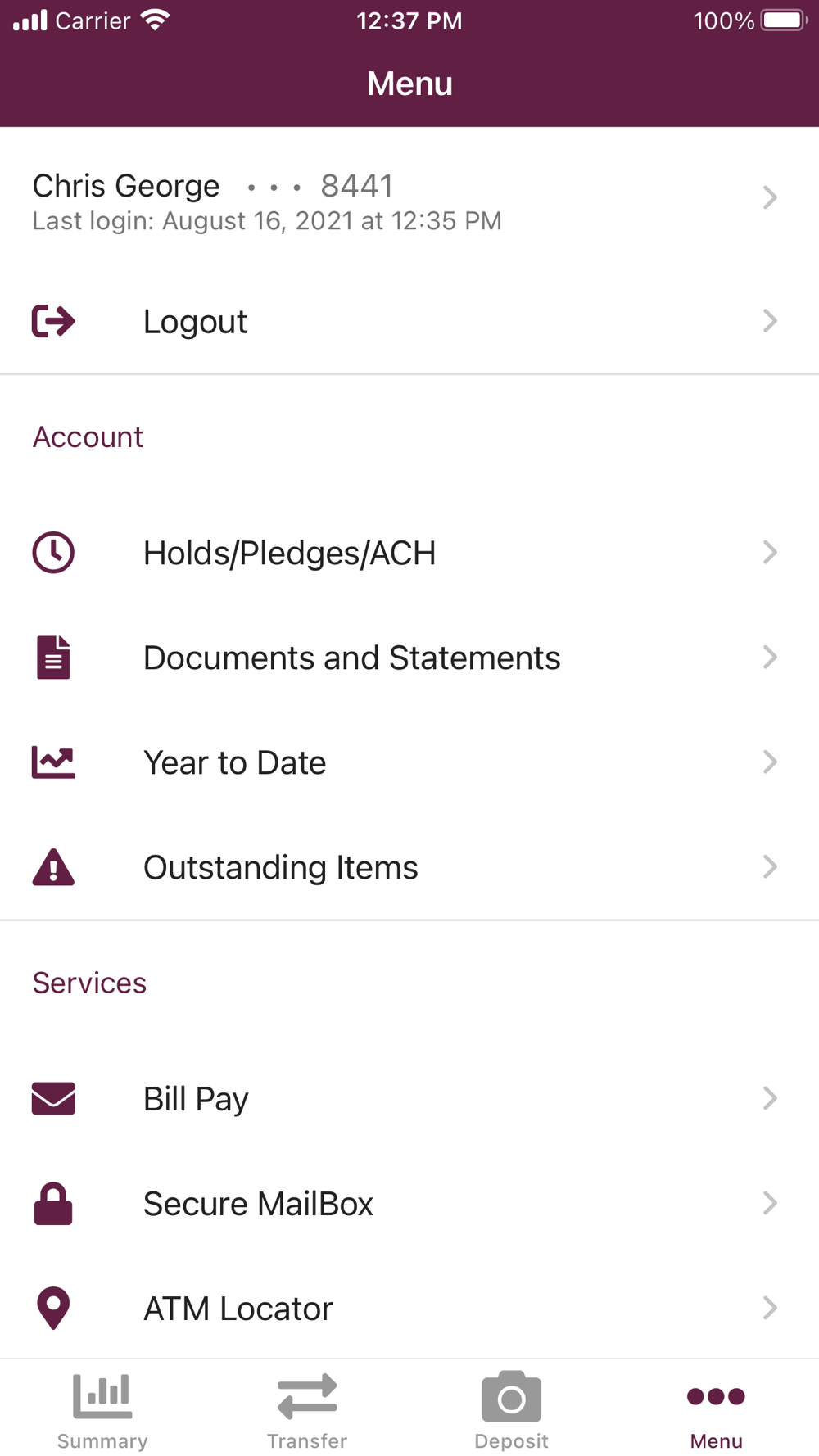Image resolution: width=819 pixels, height=1456 pixels.
Task: View Documents and Statements
Action: coord(409,658)
